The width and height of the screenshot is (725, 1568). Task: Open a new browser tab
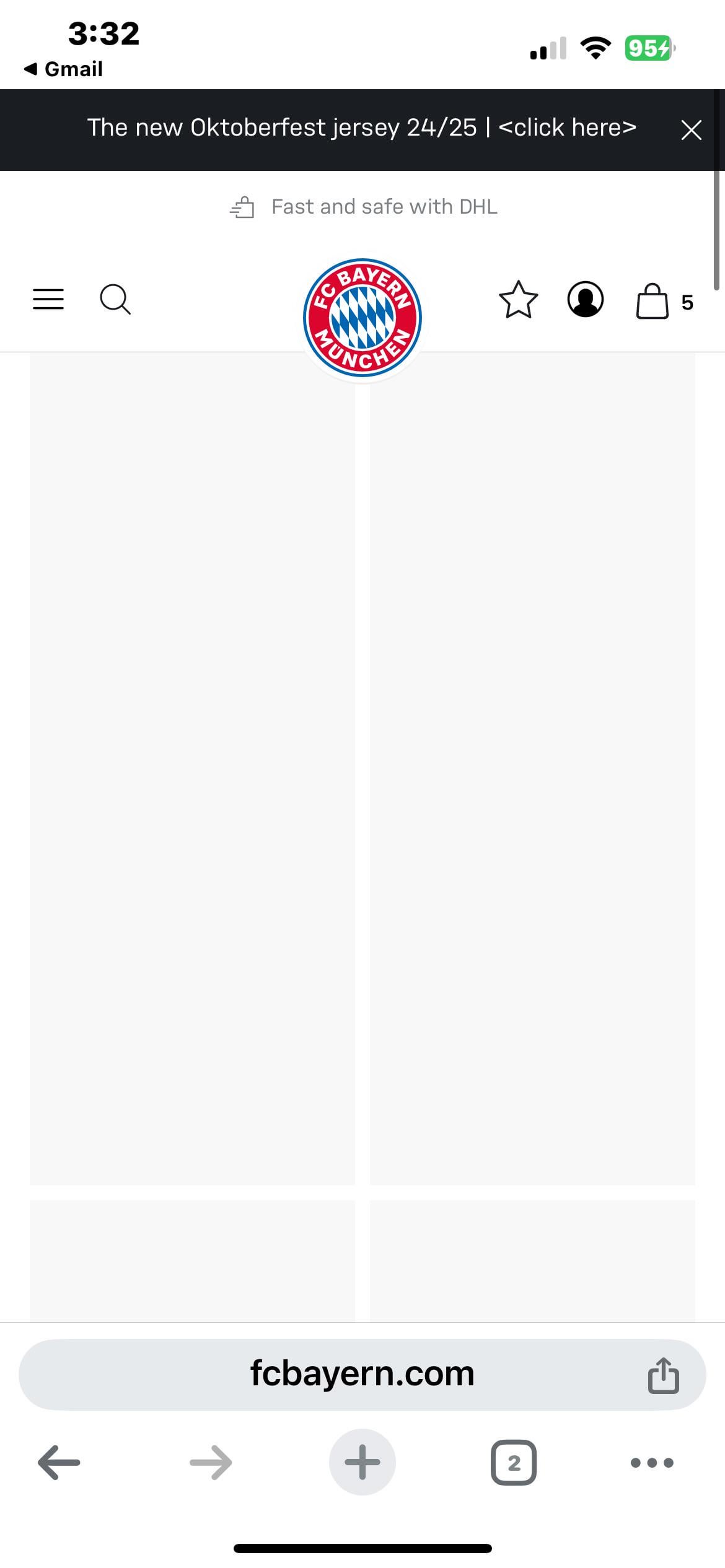coord(362,1463)
